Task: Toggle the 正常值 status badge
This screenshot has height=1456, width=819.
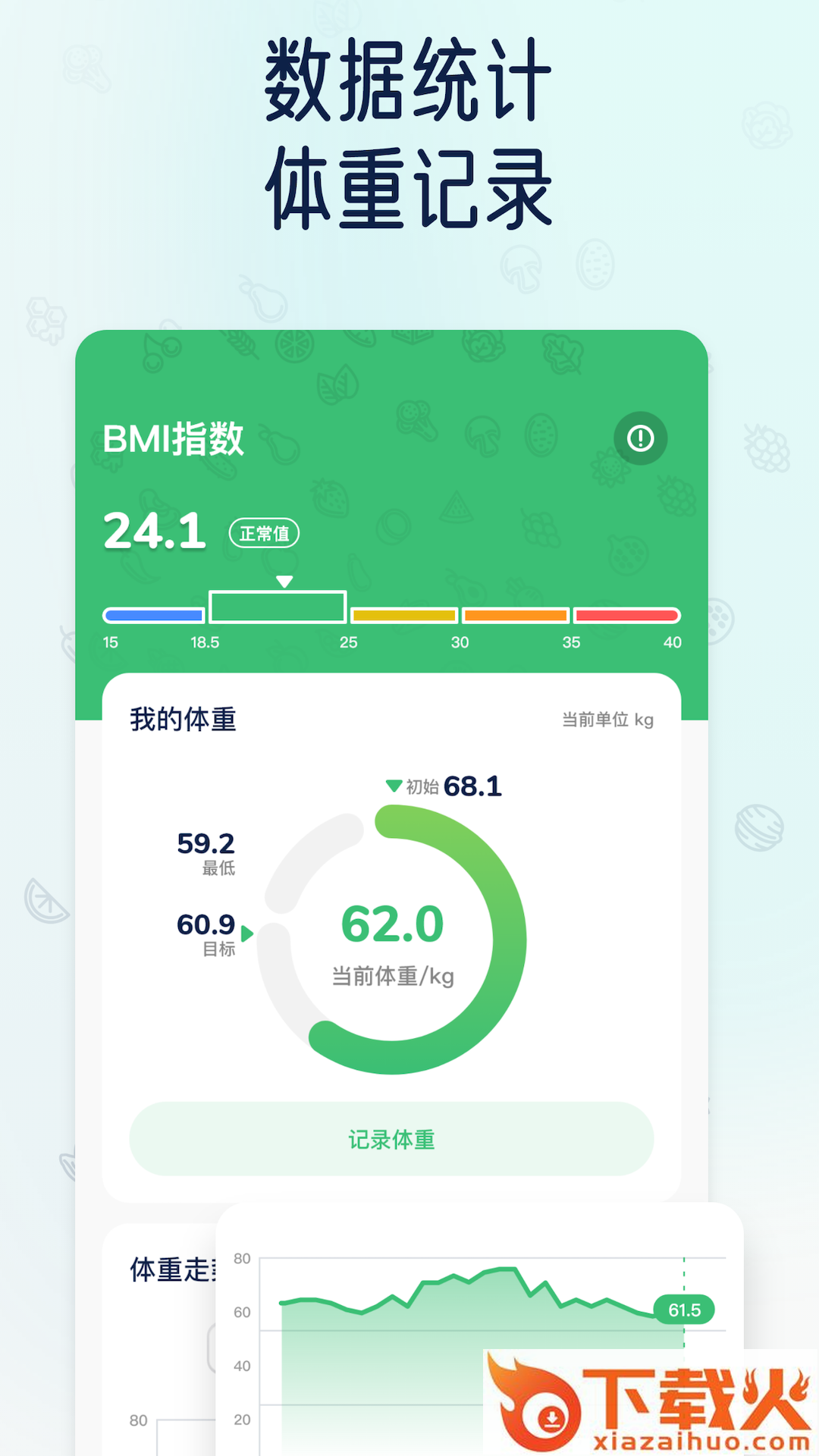Action: pos(266,533)
